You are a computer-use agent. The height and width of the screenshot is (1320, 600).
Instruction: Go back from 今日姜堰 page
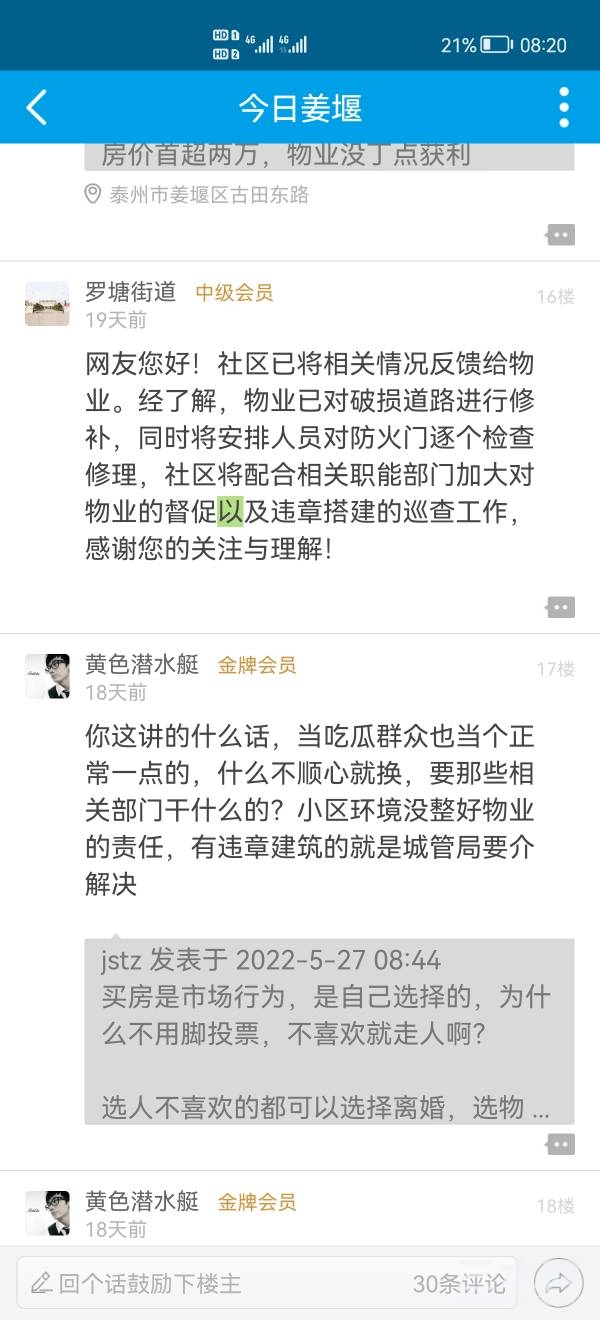click(x=37, y=107)
